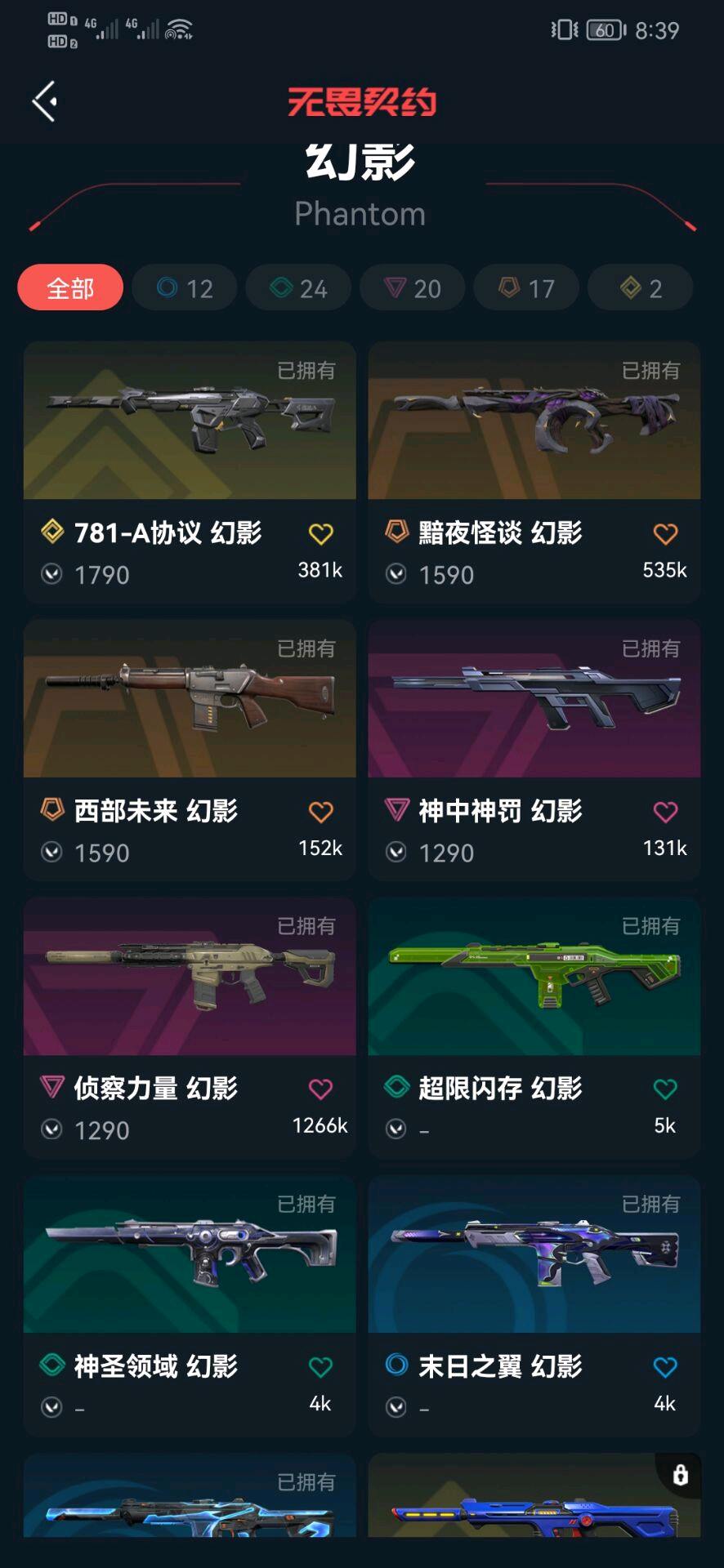
Task: Like the 侦察力量 幻影 skin
Action: pyautogui.click(x=320, y=1089)
